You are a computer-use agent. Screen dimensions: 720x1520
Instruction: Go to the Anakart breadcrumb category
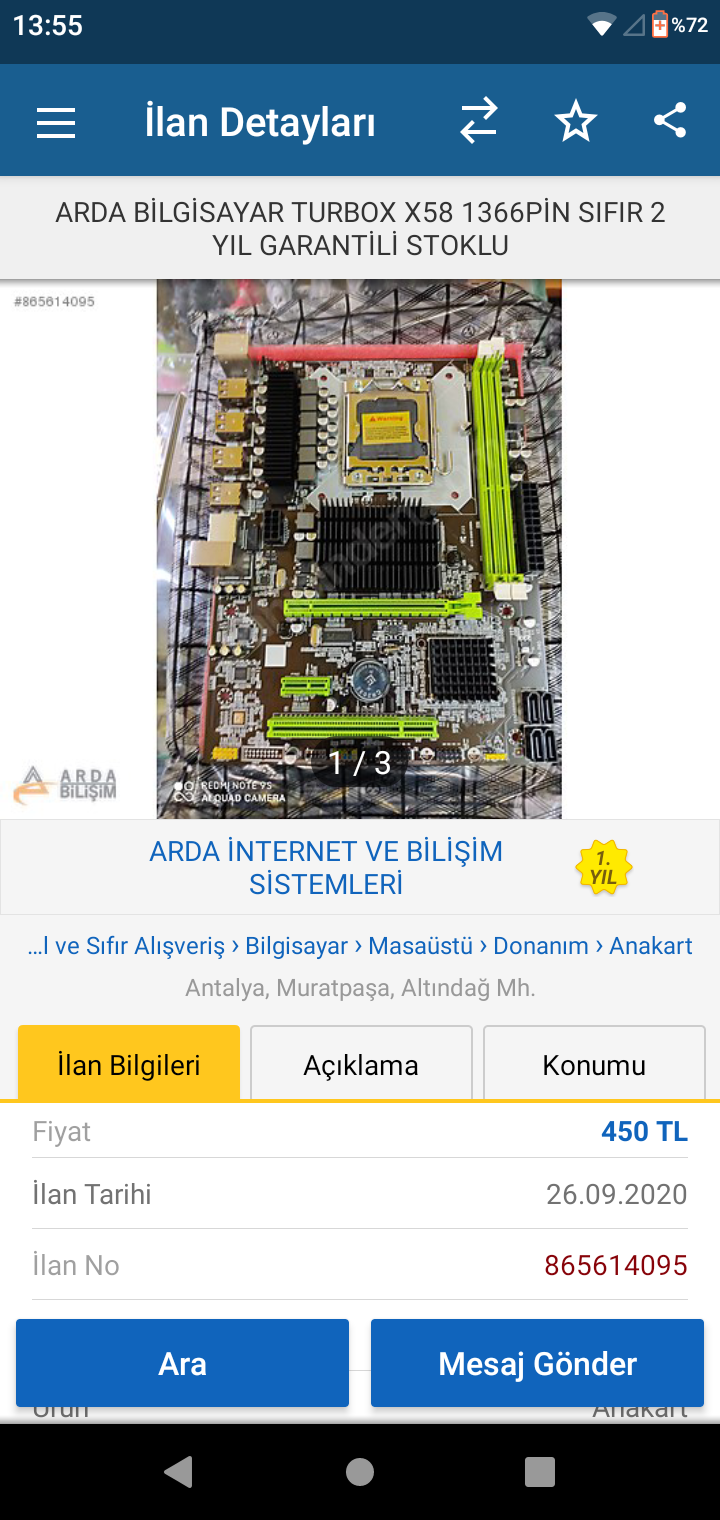(650, 946)
